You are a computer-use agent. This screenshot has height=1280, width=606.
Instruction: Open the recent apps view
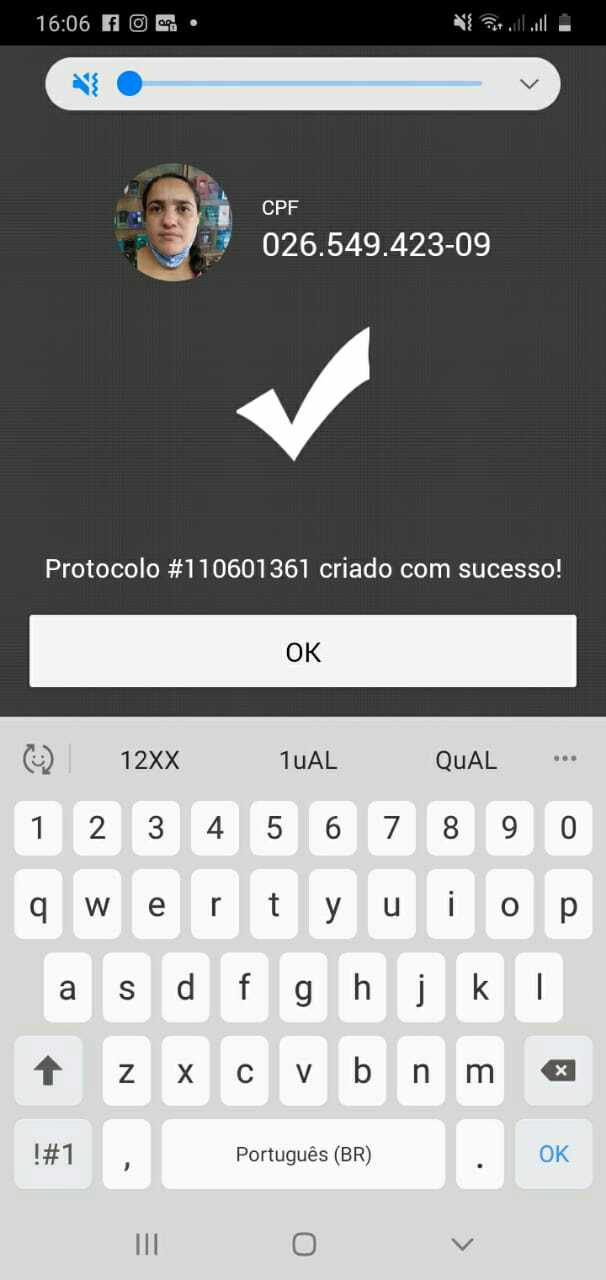tap(147, 1244)
